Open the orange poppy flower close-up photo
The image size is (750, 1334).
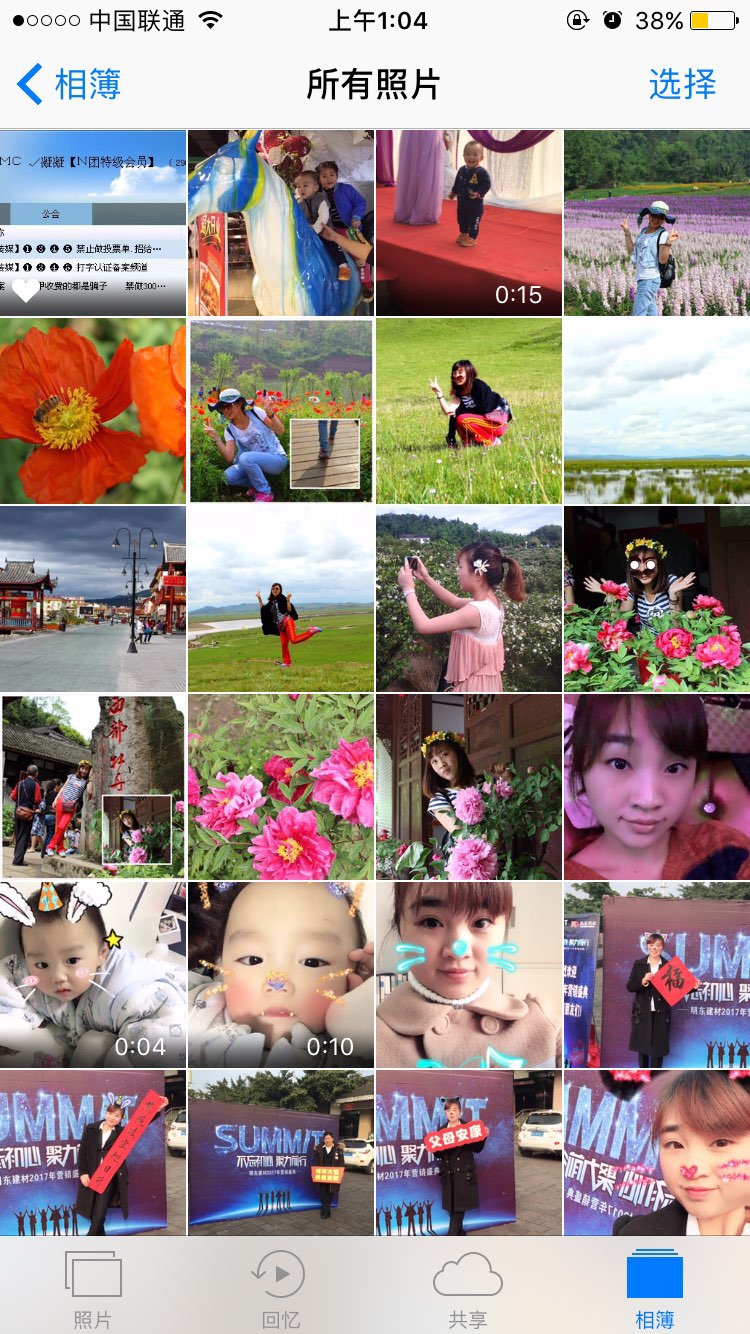[x=92, y=410]
